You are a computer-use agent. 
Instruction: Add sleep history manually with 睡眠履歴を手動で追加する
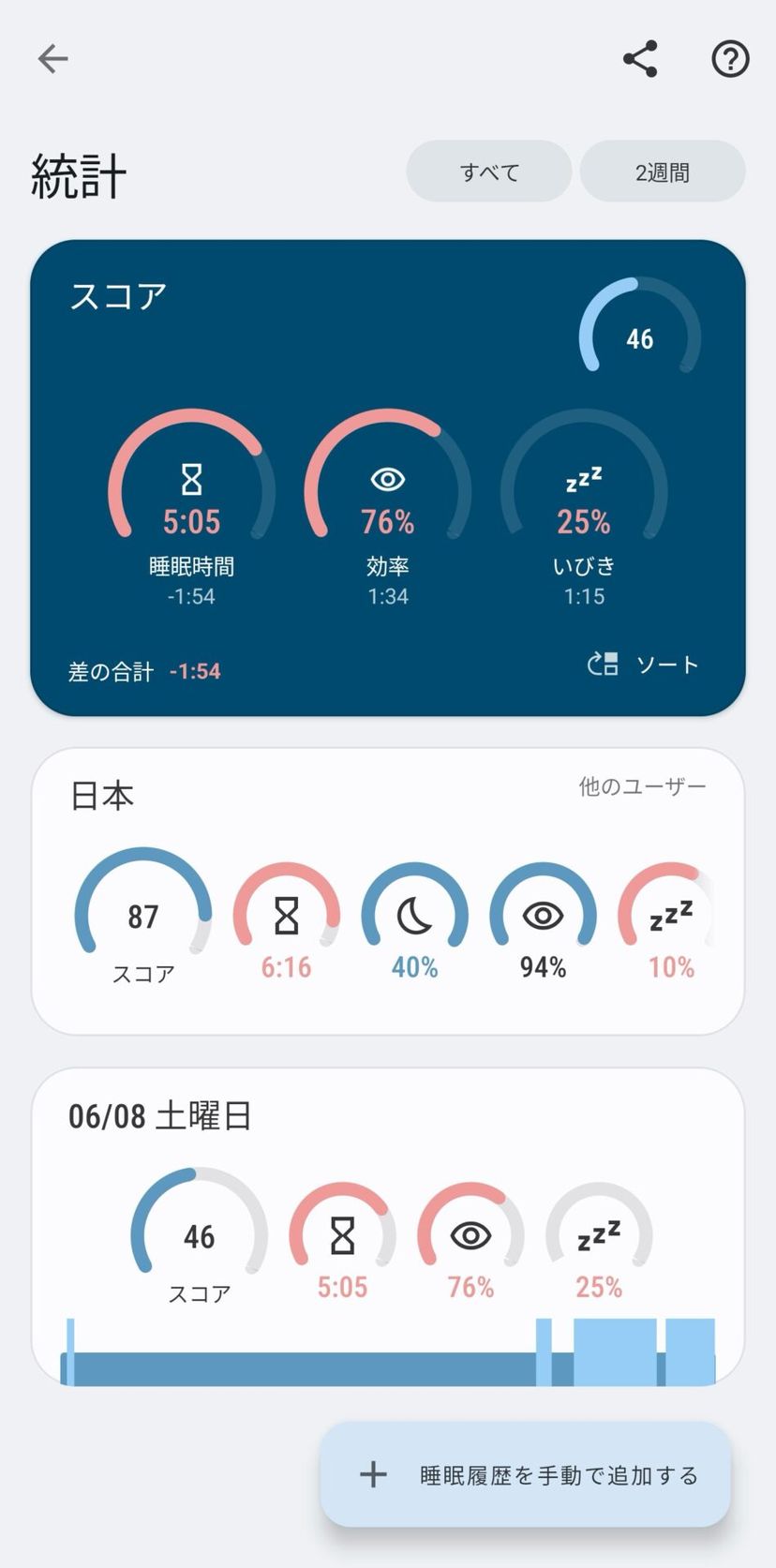point(526,1474)
